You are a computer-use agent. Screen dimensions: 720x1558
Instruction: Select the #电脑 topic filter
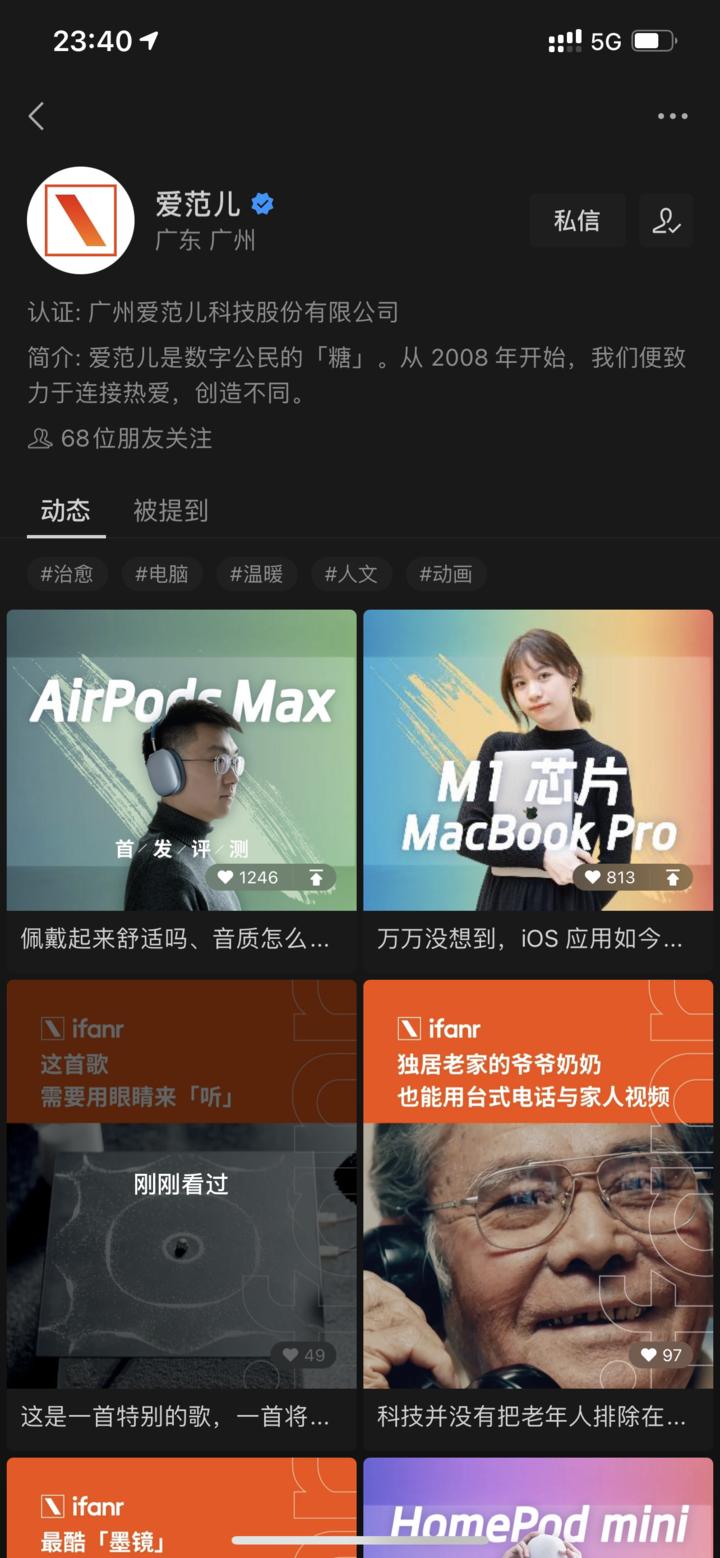(x=161, y=574)
